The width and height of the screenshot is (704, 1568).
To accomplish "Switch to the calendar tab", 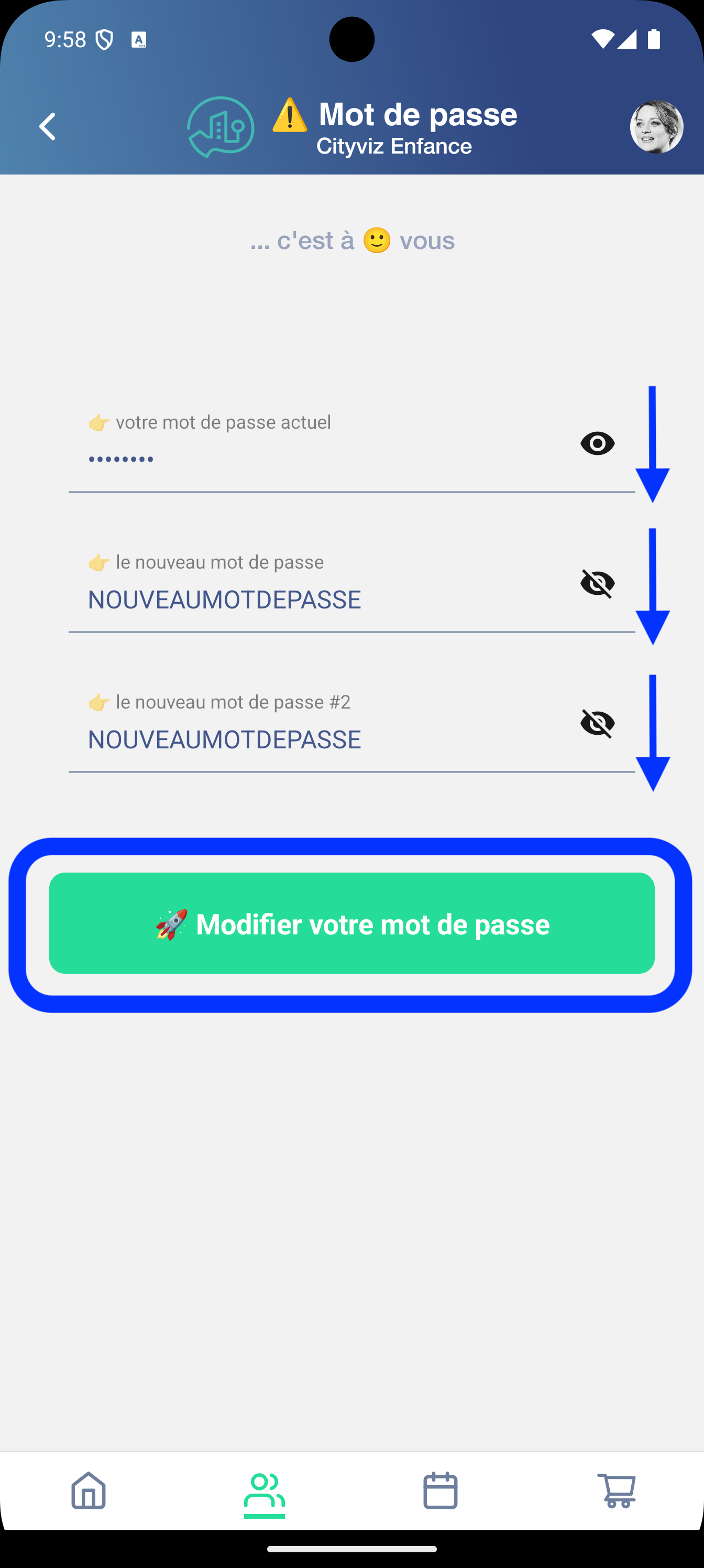I will pos(440,1490).
